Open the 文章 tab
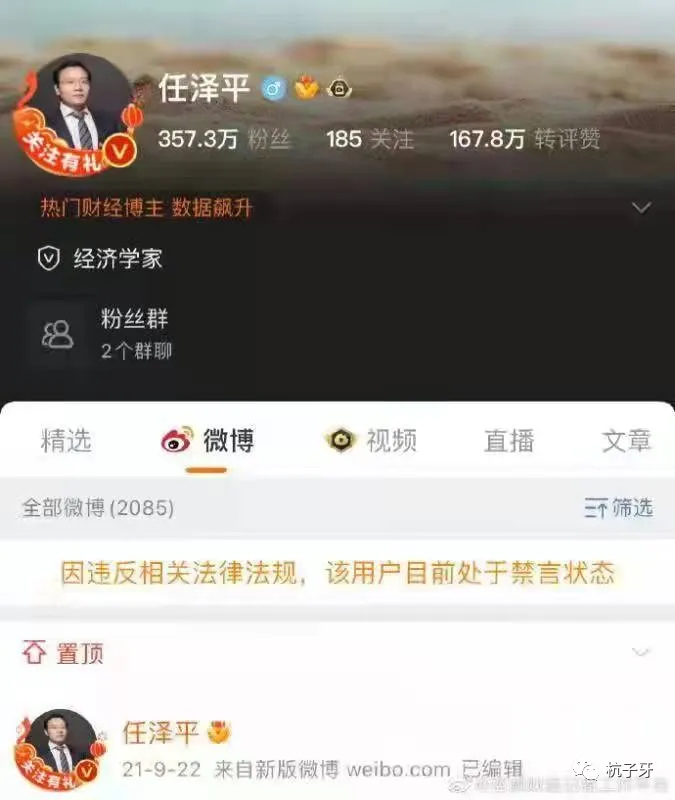Screen dimensions: 675x800 (x=627, y=441)
